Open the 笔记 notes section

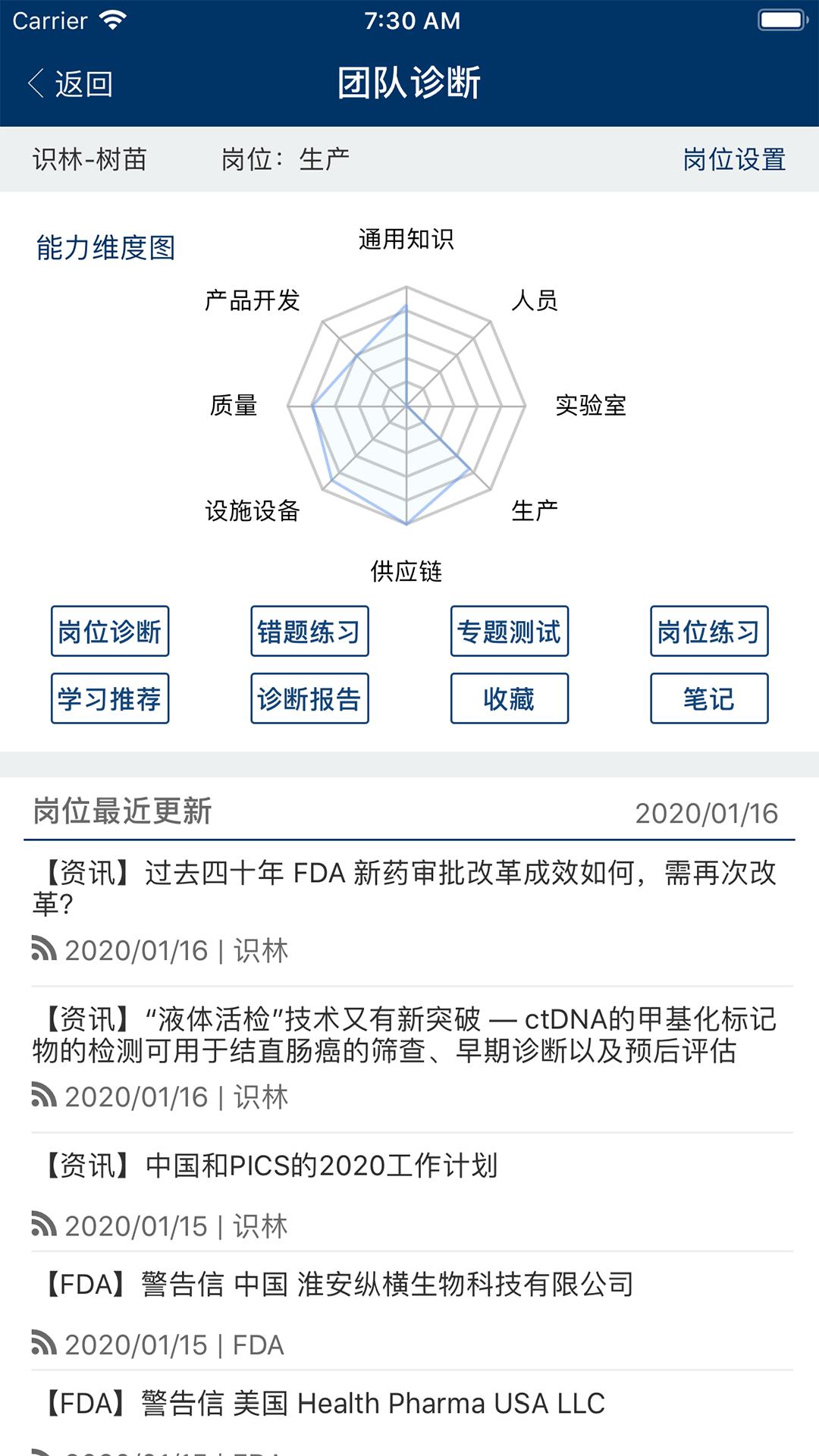709,699
